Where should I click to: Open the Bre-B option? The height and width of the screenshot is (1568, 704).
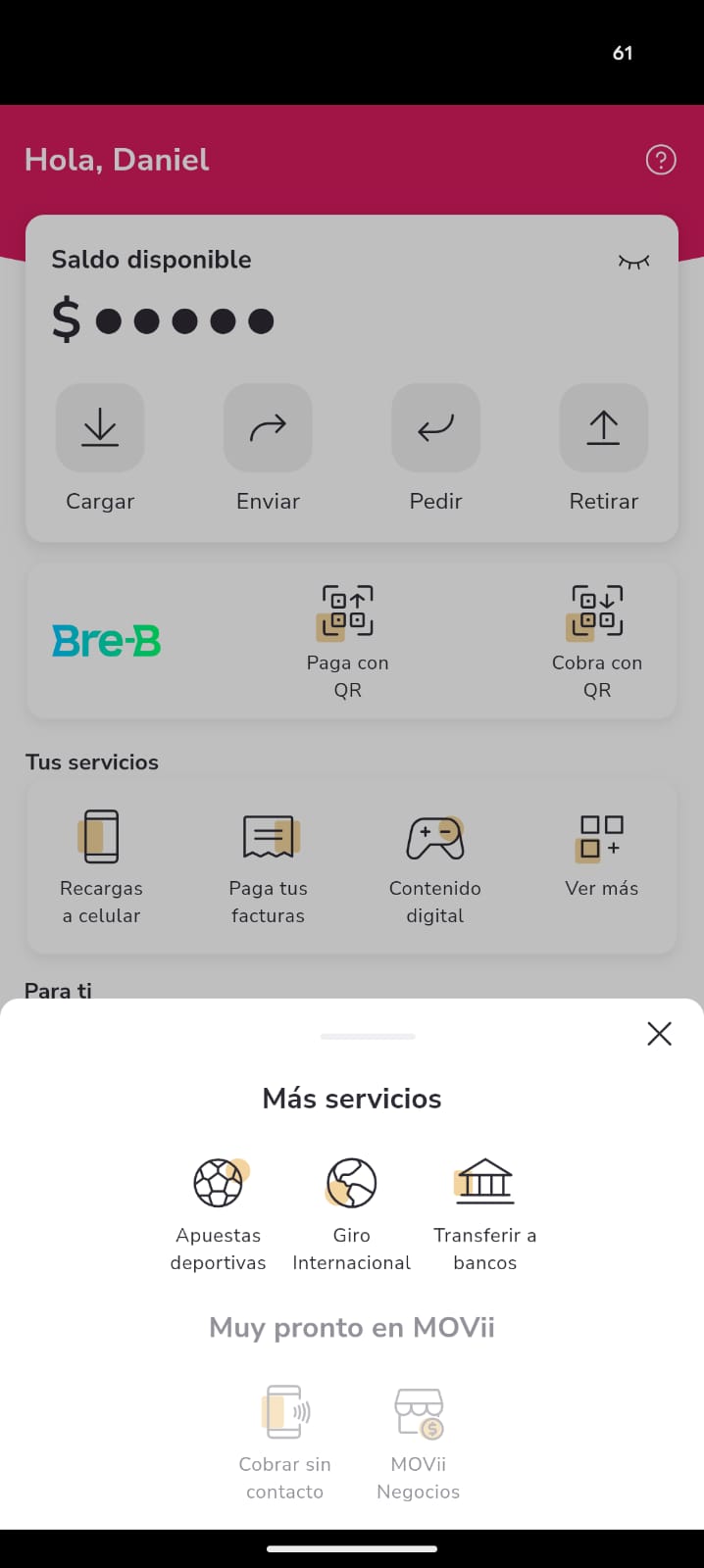pyautogui.click(x=107, y=641)
